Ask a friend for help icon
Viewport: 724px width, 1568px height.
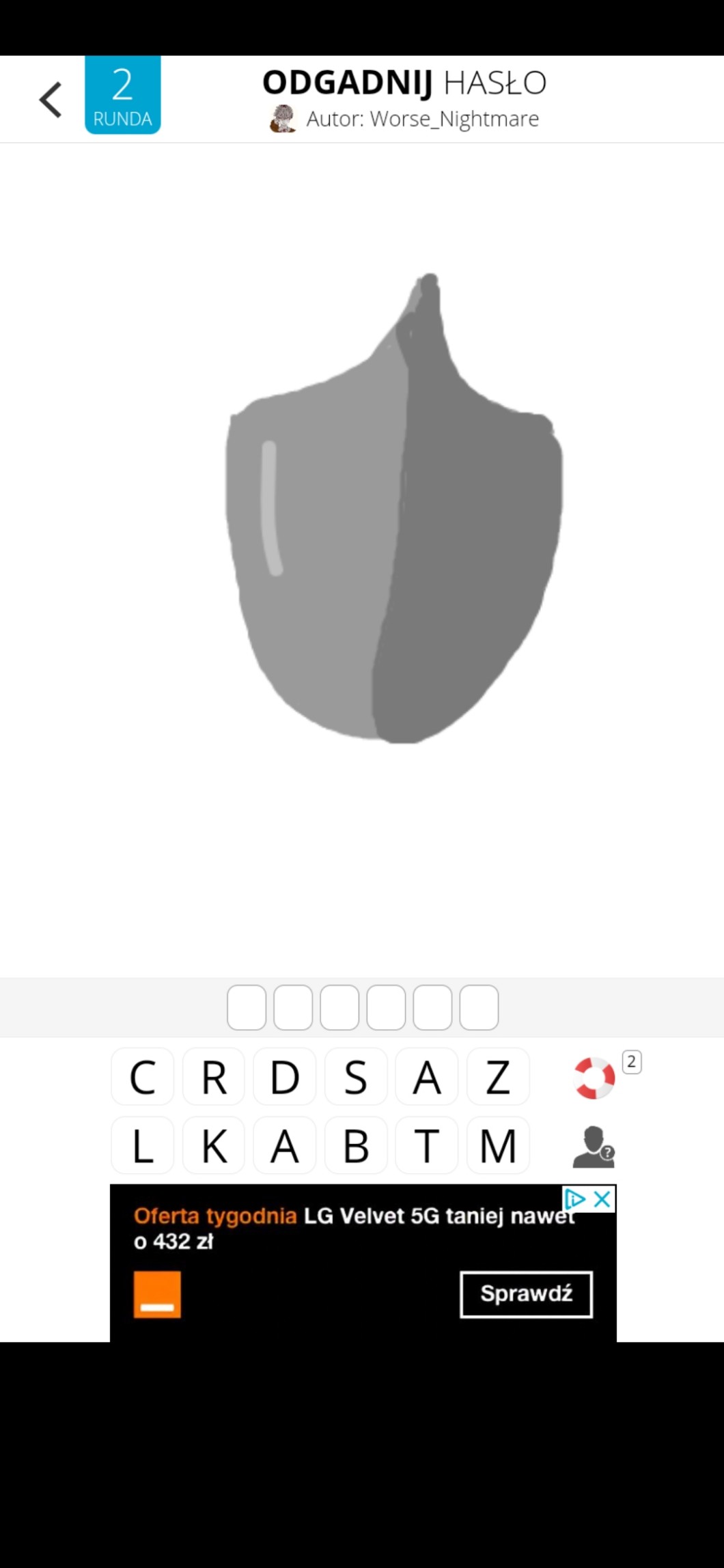pos(593,1147)
